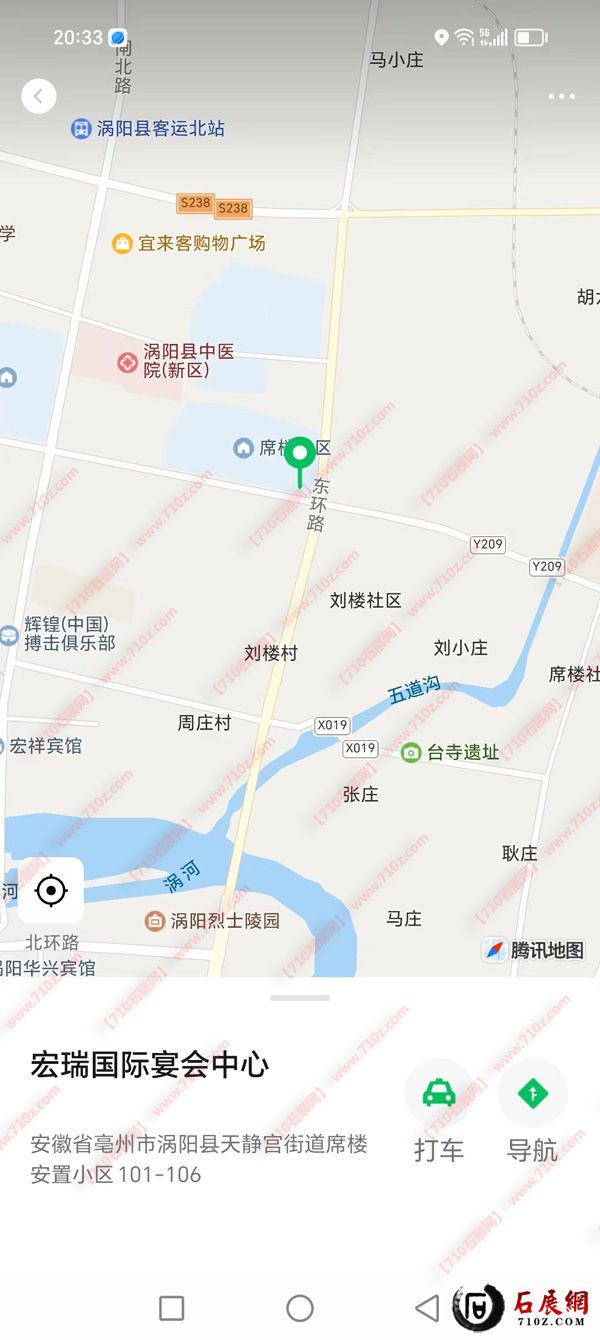Recenter map on my current location
This screenshot has width=600, height=1340.
pyautogui.click(x=51, y=889)
